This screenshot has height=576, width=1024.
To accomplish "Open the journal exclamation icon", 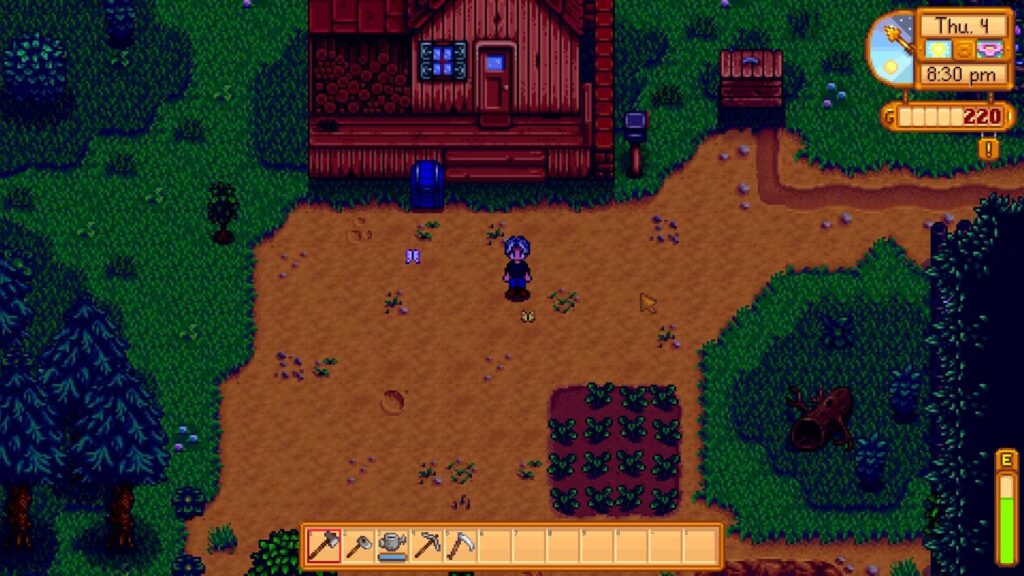I will pos(988,149).
